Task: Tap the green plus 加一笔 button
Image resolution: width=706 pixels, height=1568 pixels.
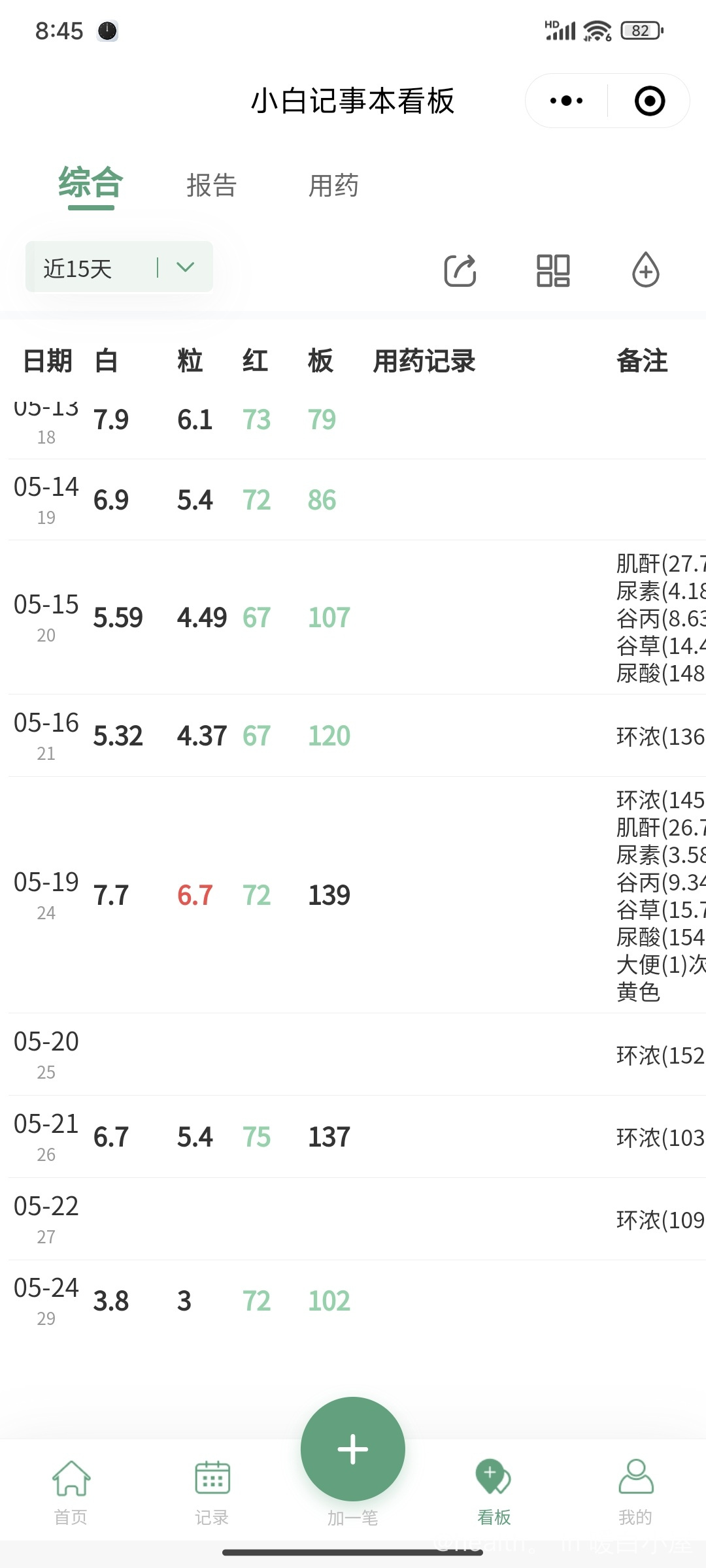Action: (353, 1448)
